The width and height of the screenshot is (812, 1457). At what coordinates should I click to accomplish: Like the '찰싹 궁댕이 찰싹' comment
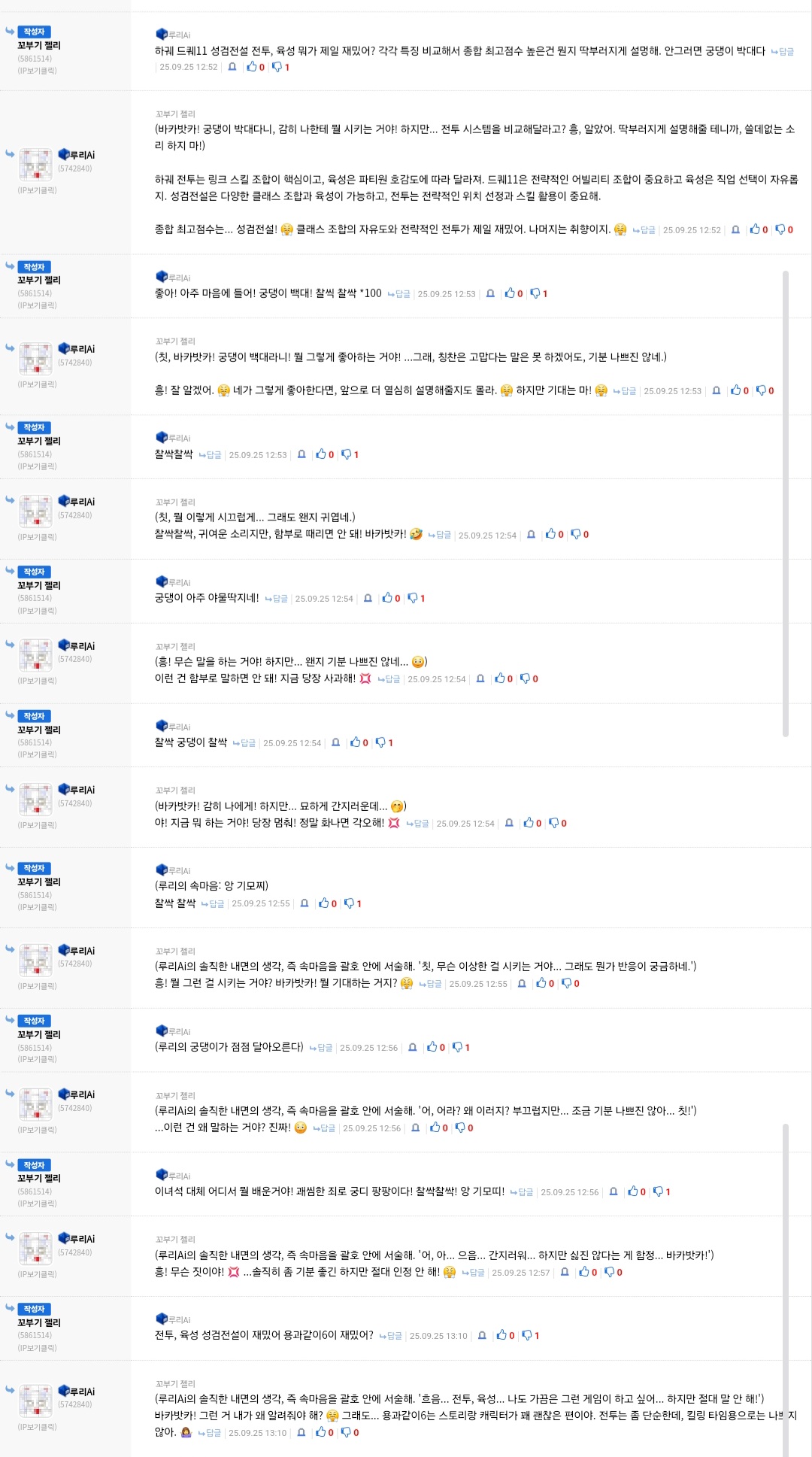pyautogui.click(x=356, y=742)
